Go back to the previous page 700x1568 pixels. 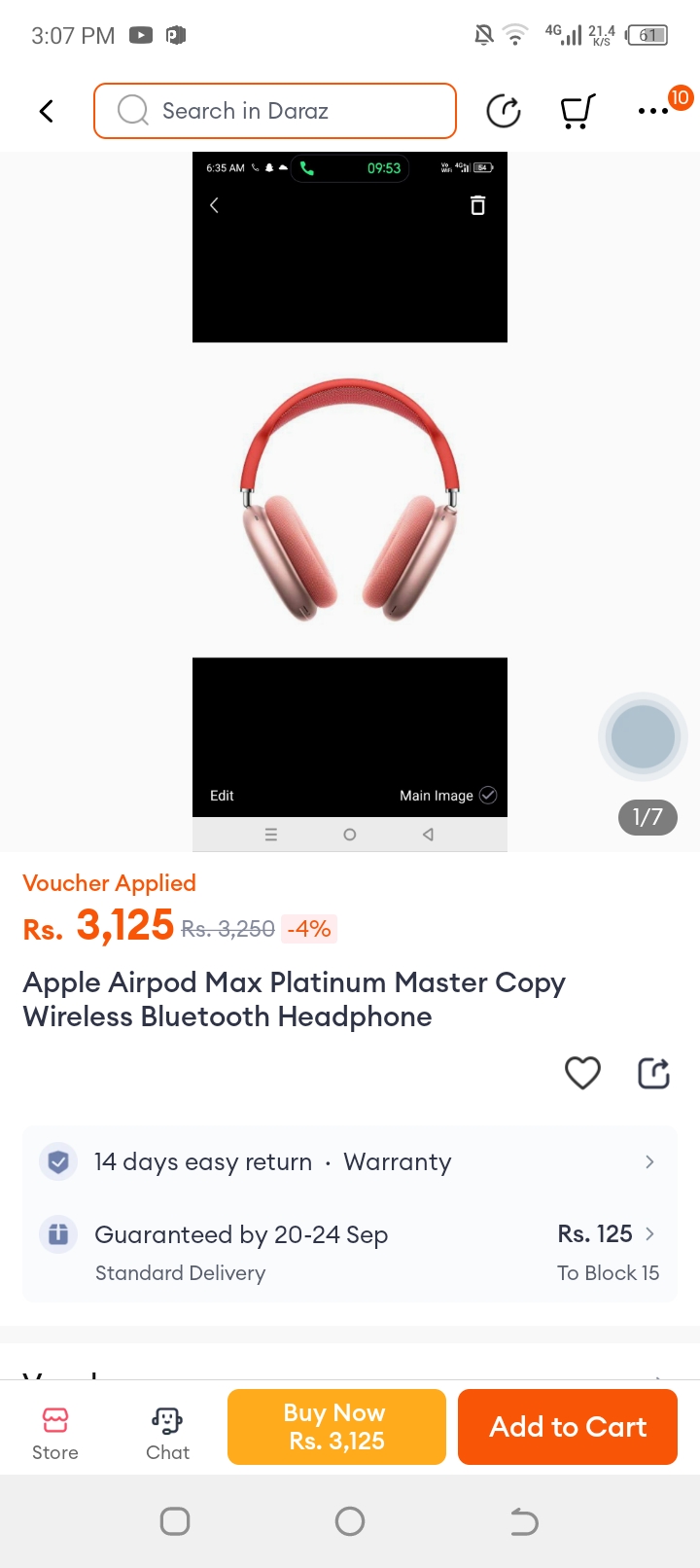(46, 111)
